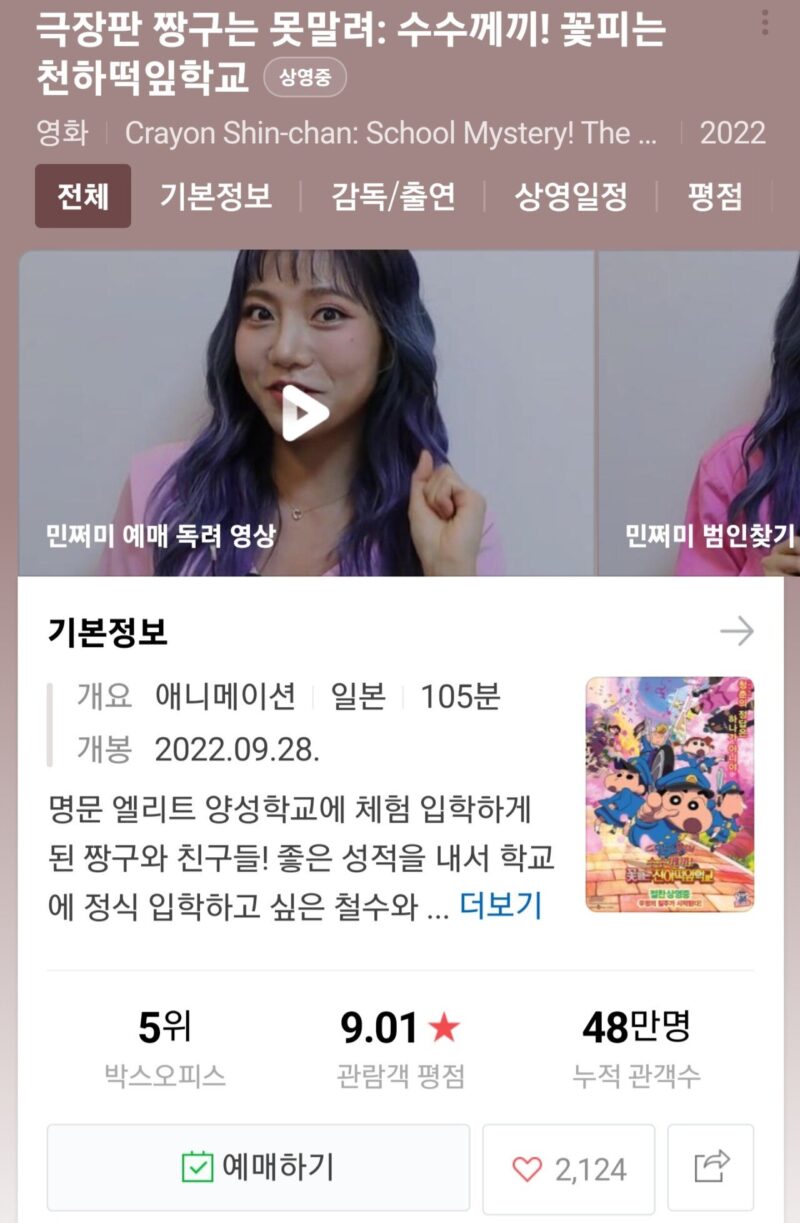View the 상영일정 tab
This screenshot has width=800, height=1223.
(571, 196)
